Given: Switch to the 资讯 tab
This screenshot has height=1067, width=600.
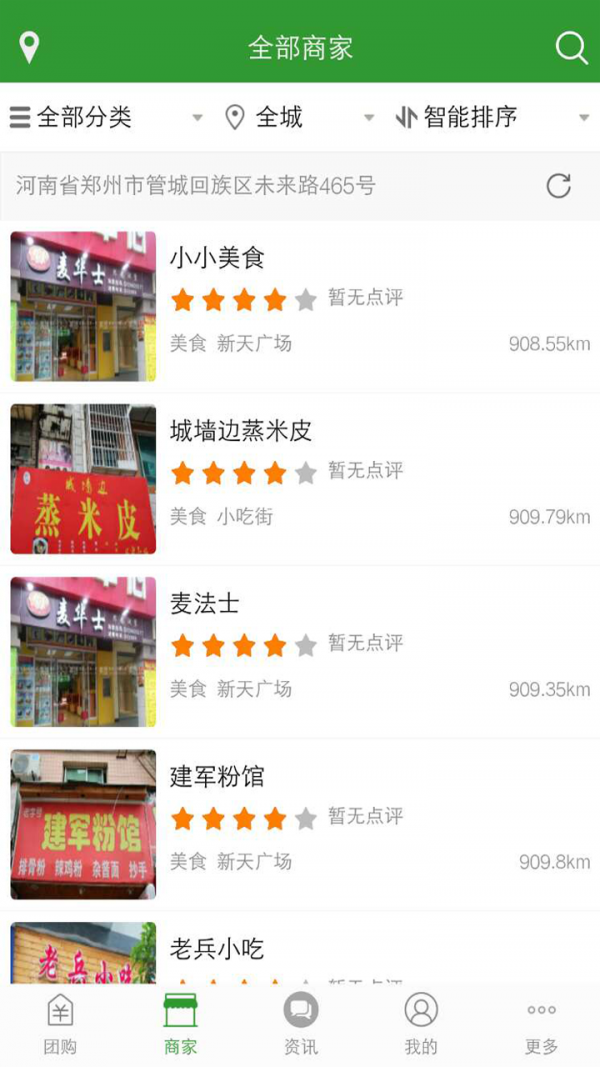Looking at the screenshot, I should [300, 1024].
